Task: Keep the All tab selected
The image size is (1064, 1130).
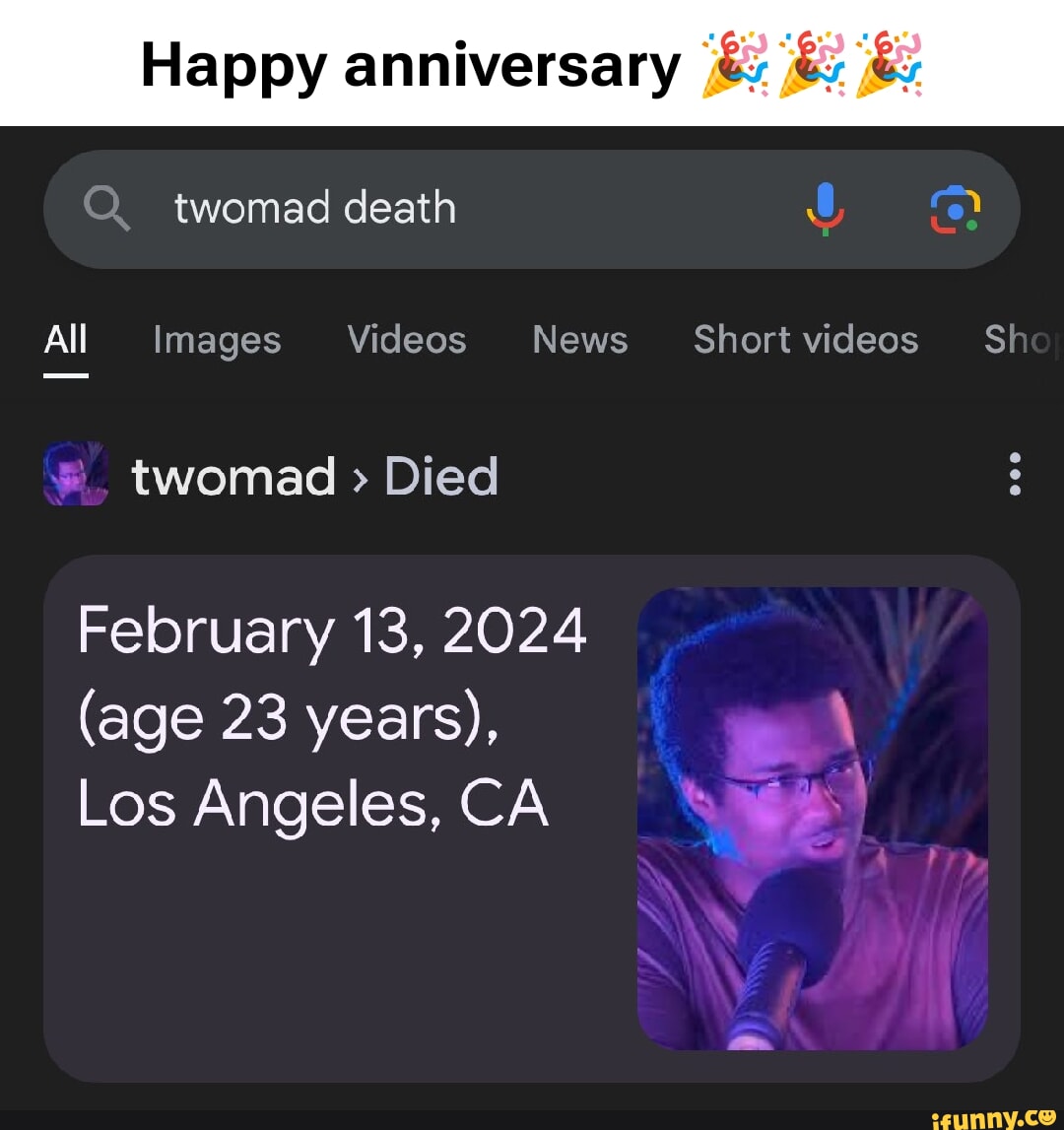Action: [x=65, y=340]
